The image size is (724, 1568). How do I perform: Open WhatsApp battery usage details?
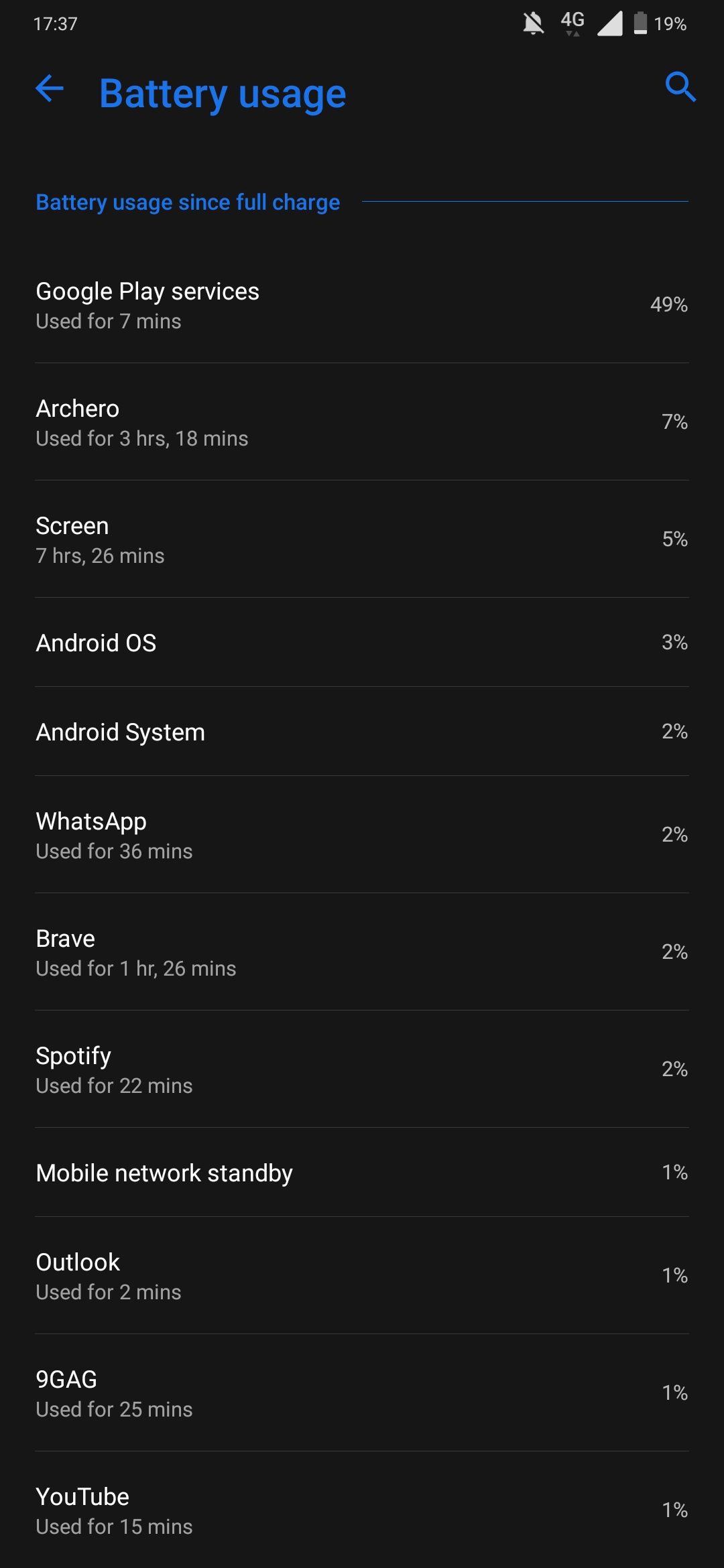pyautogui.click(x=362, y=835)
